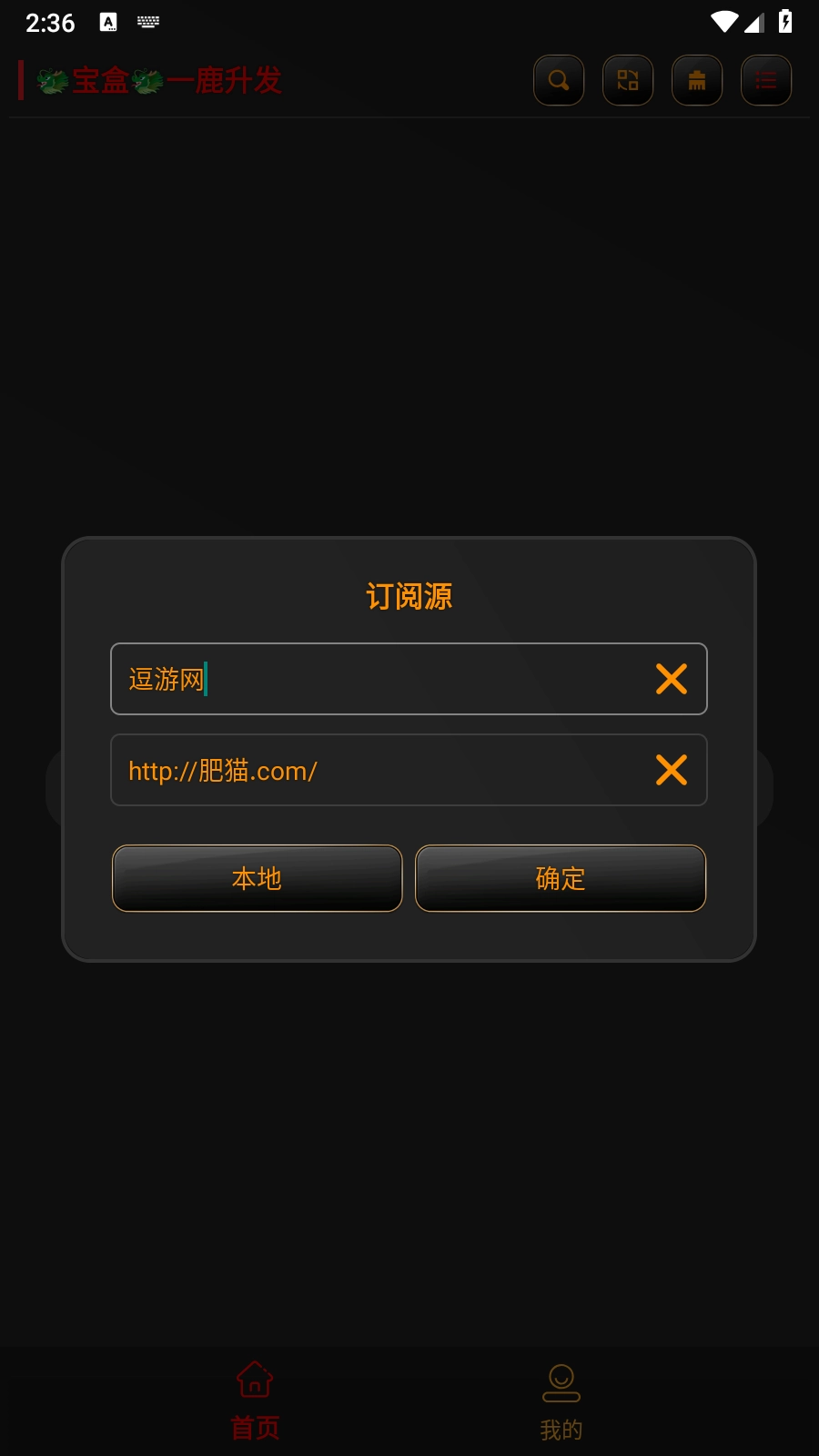Clear the http://肥猫.com/ URL field
Viewport: 819px width, 1456px height.
point(672,770)
